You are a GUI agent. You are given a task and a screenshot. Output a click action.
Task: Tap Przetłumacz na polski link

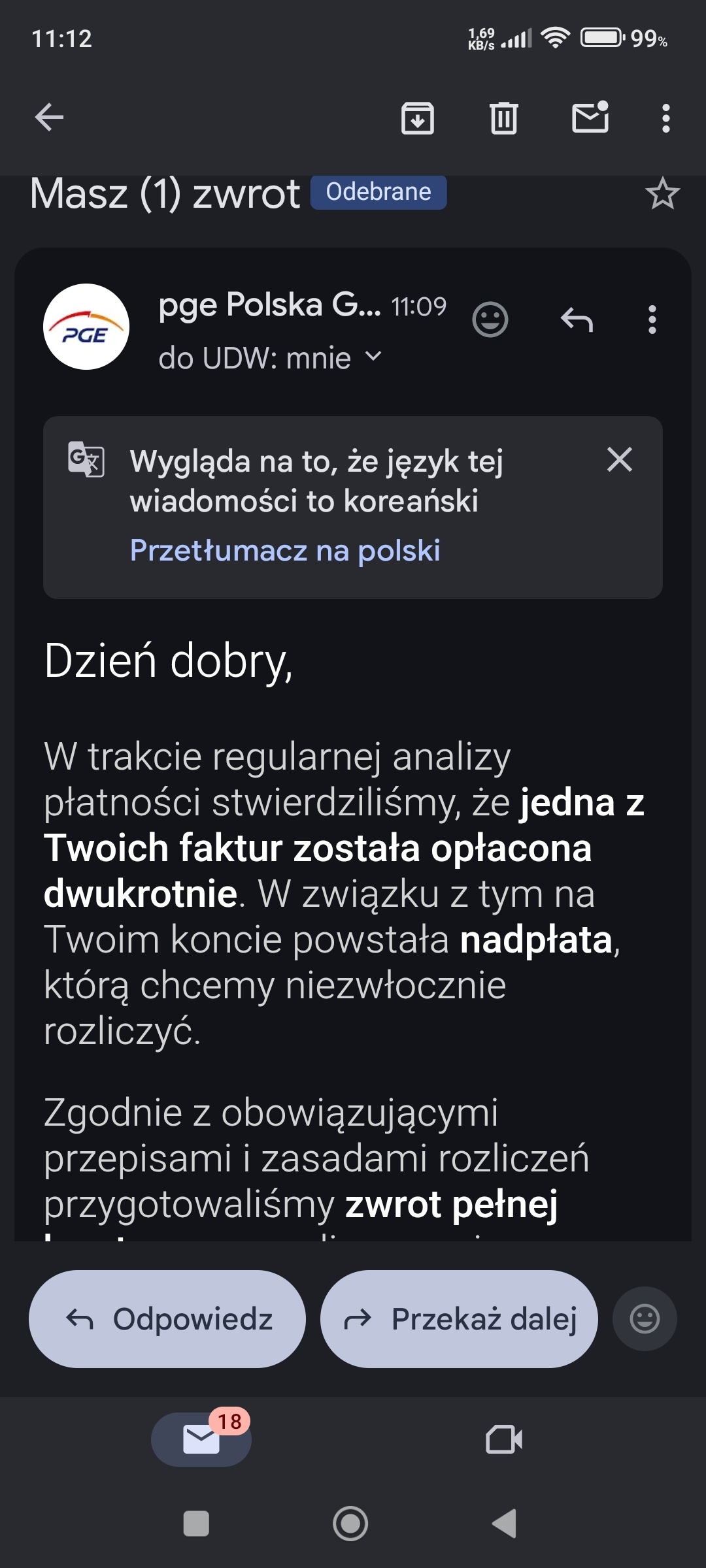(x=285, y=550)
